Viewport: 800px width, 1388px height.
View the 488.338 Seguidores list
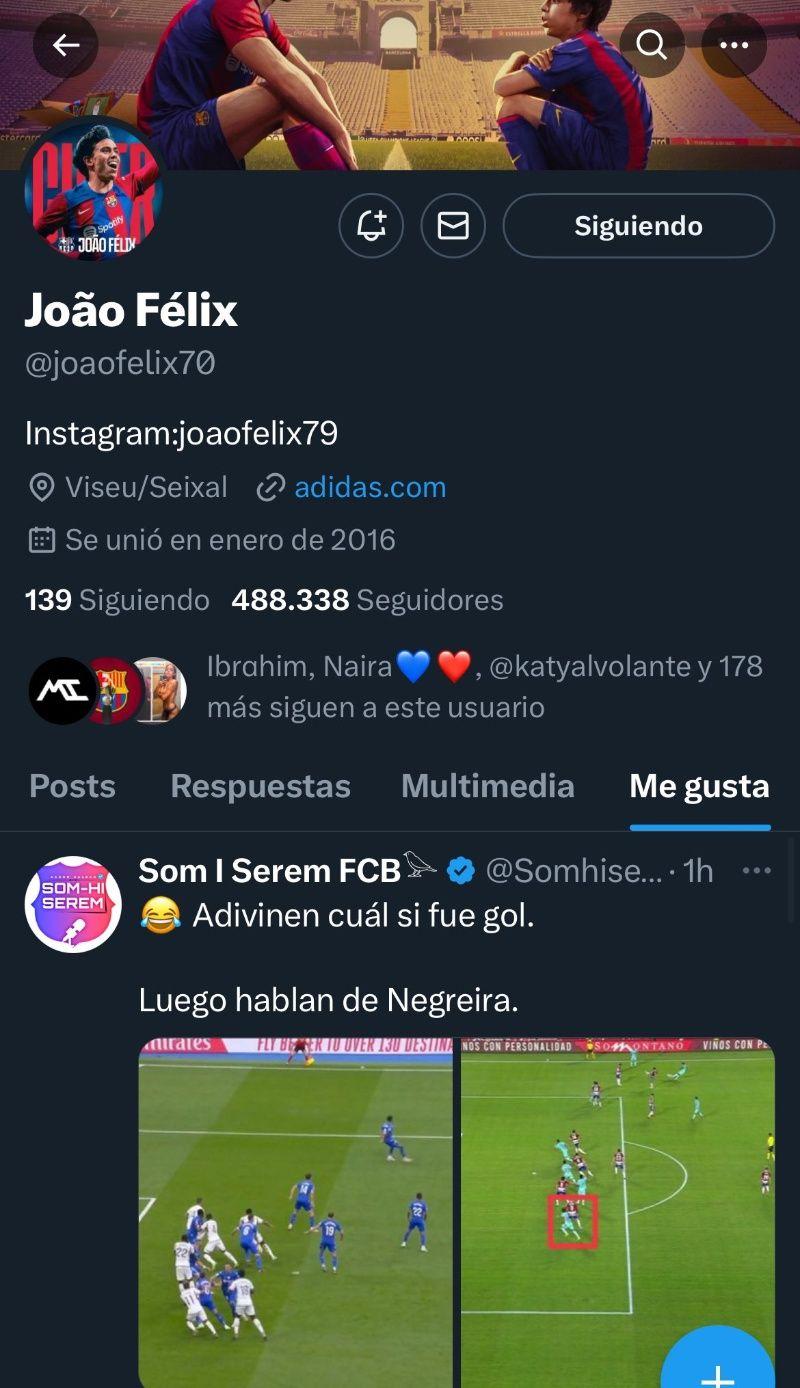tap(367, 600)
